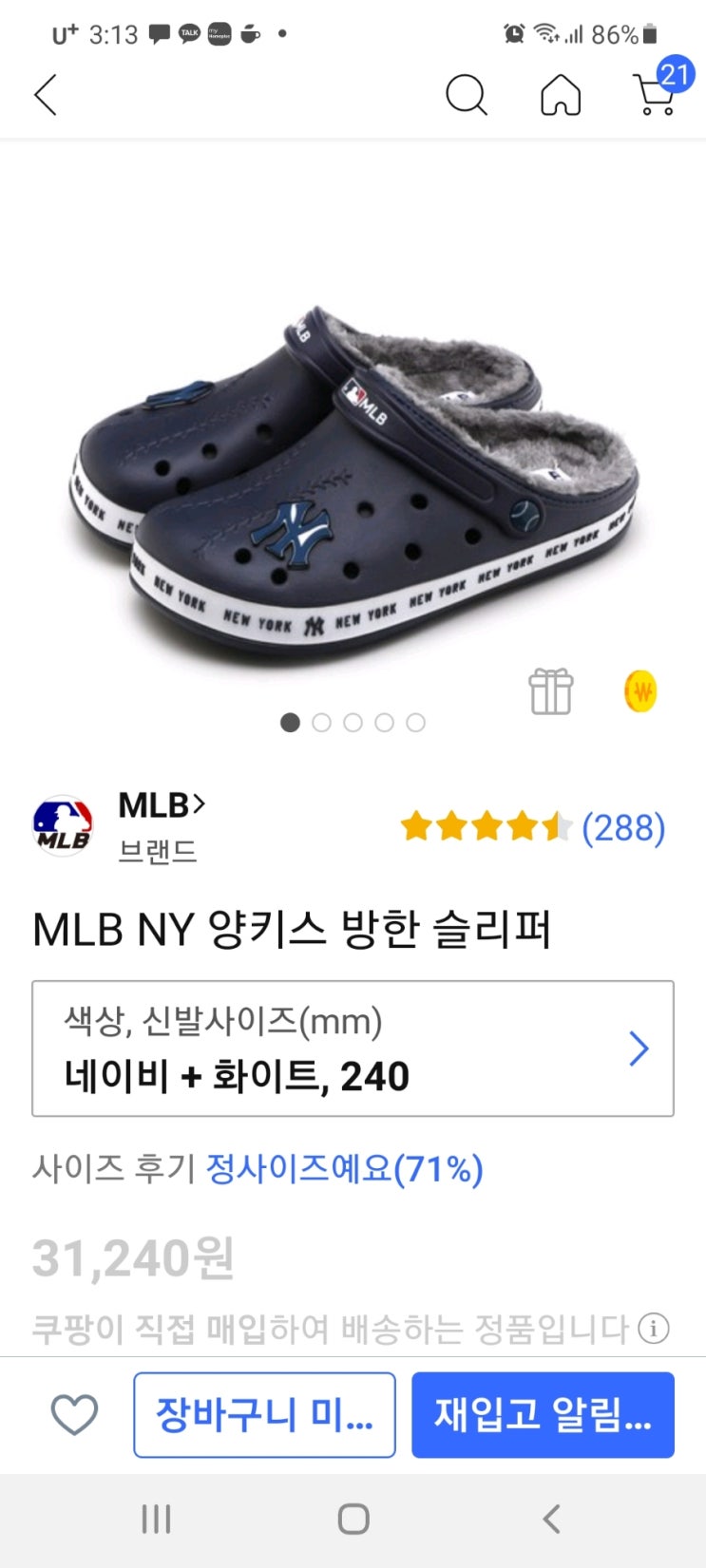Viewport: 706px width, 1568px height.
Task: Add this slipper to the wishlist heart
Action: click(74, 1414)
